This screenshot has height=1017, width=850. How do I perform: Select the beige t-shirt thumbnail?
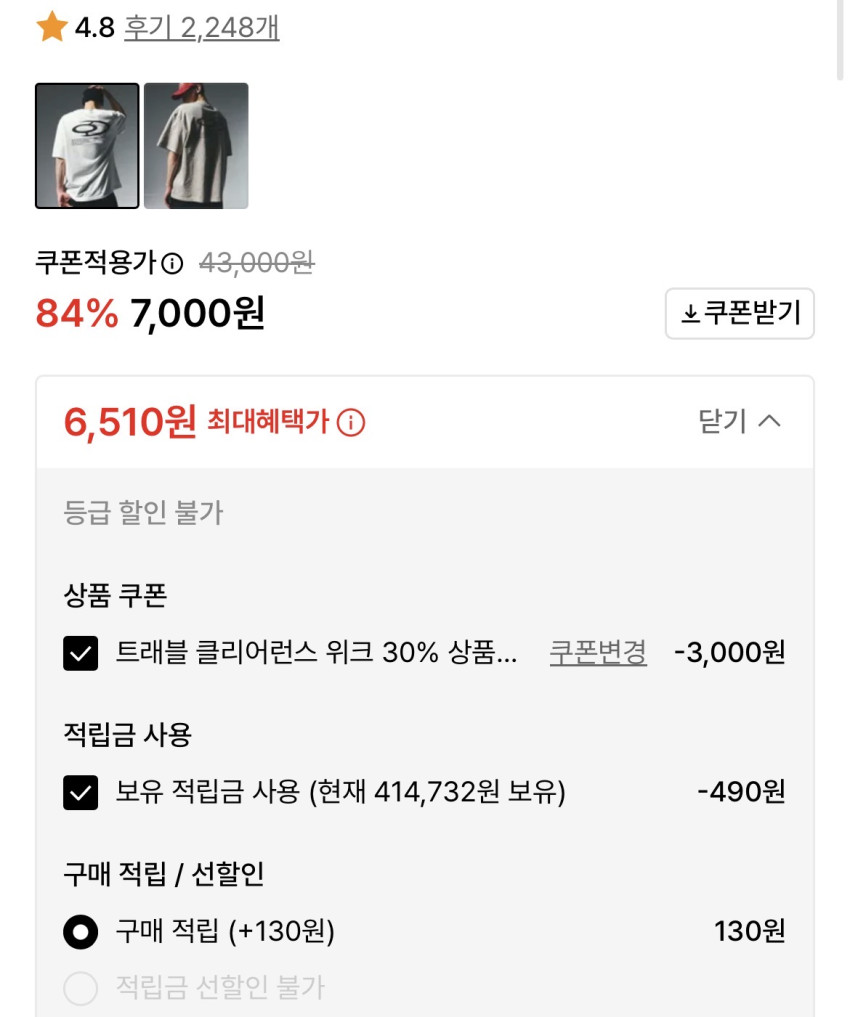coord(196,146)
